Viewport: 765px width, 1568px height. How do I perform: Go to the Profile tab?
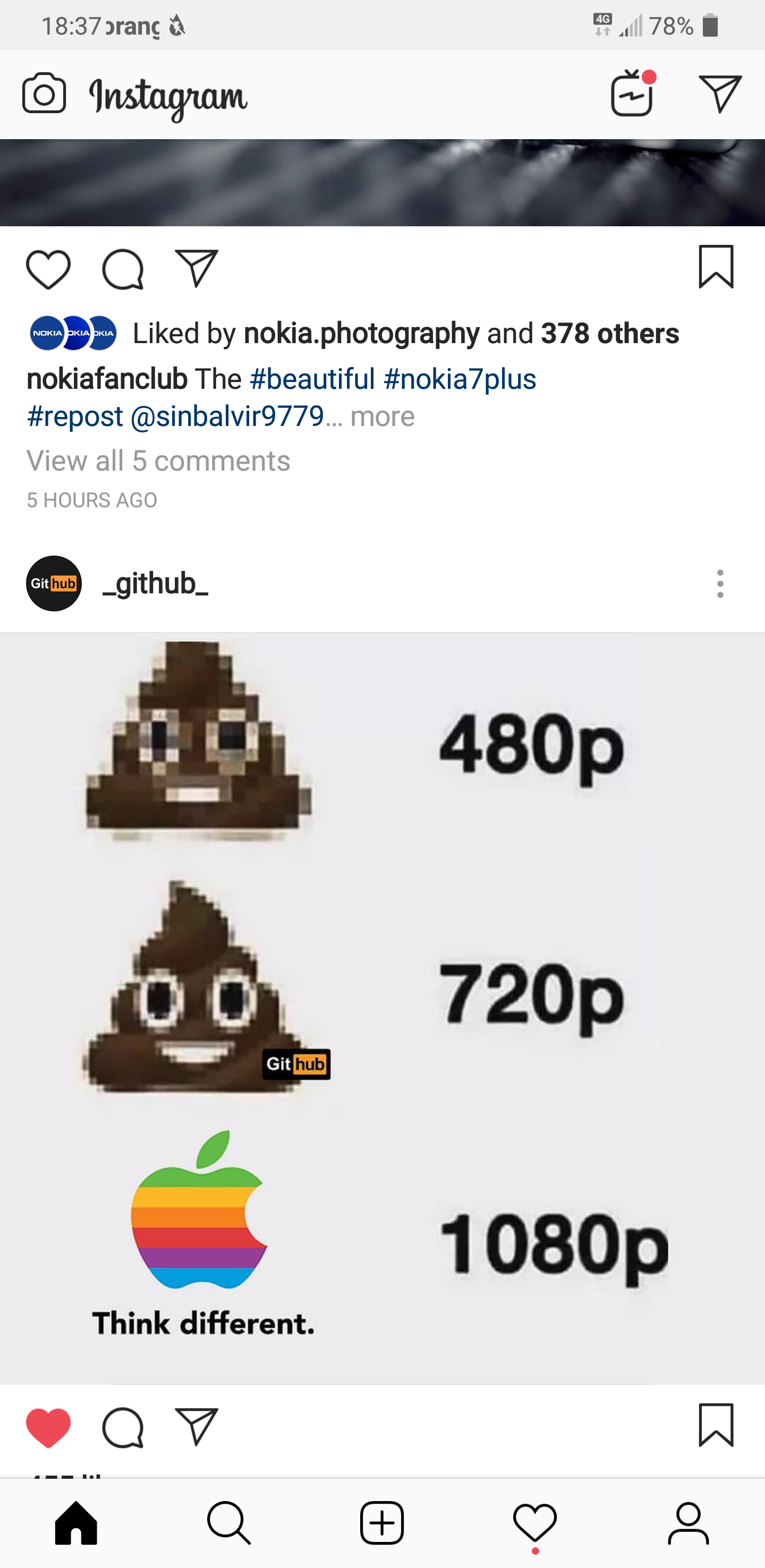(688, 1522)
